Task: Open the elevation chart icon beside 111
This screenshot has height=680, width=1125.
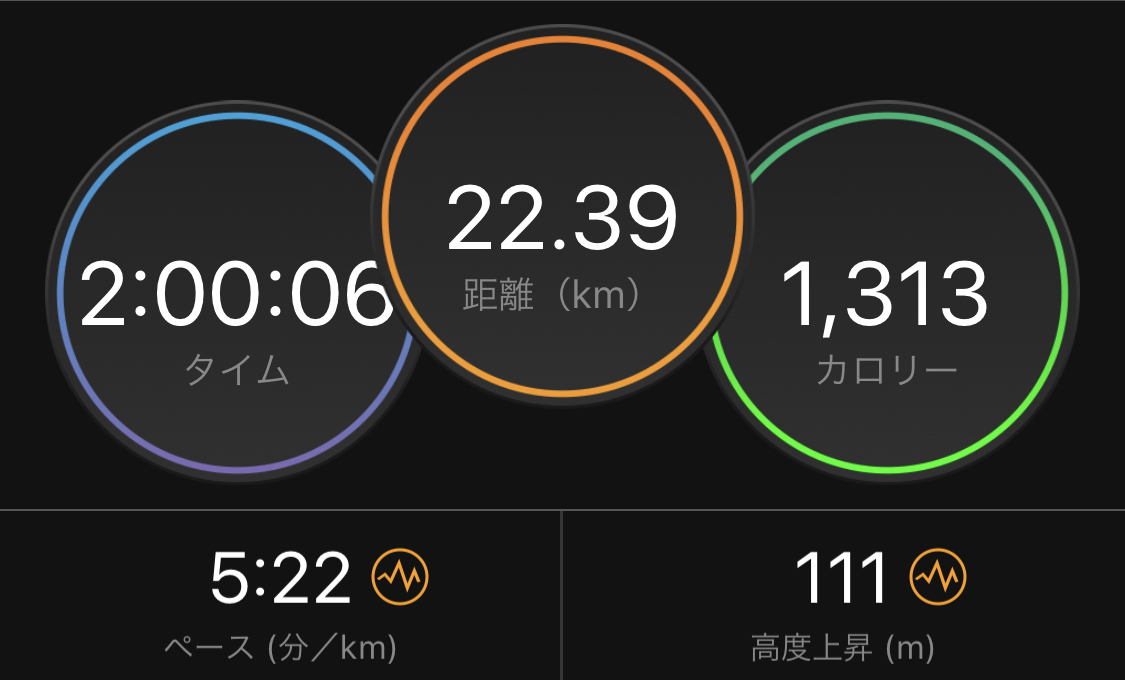Action: (938, 577)
